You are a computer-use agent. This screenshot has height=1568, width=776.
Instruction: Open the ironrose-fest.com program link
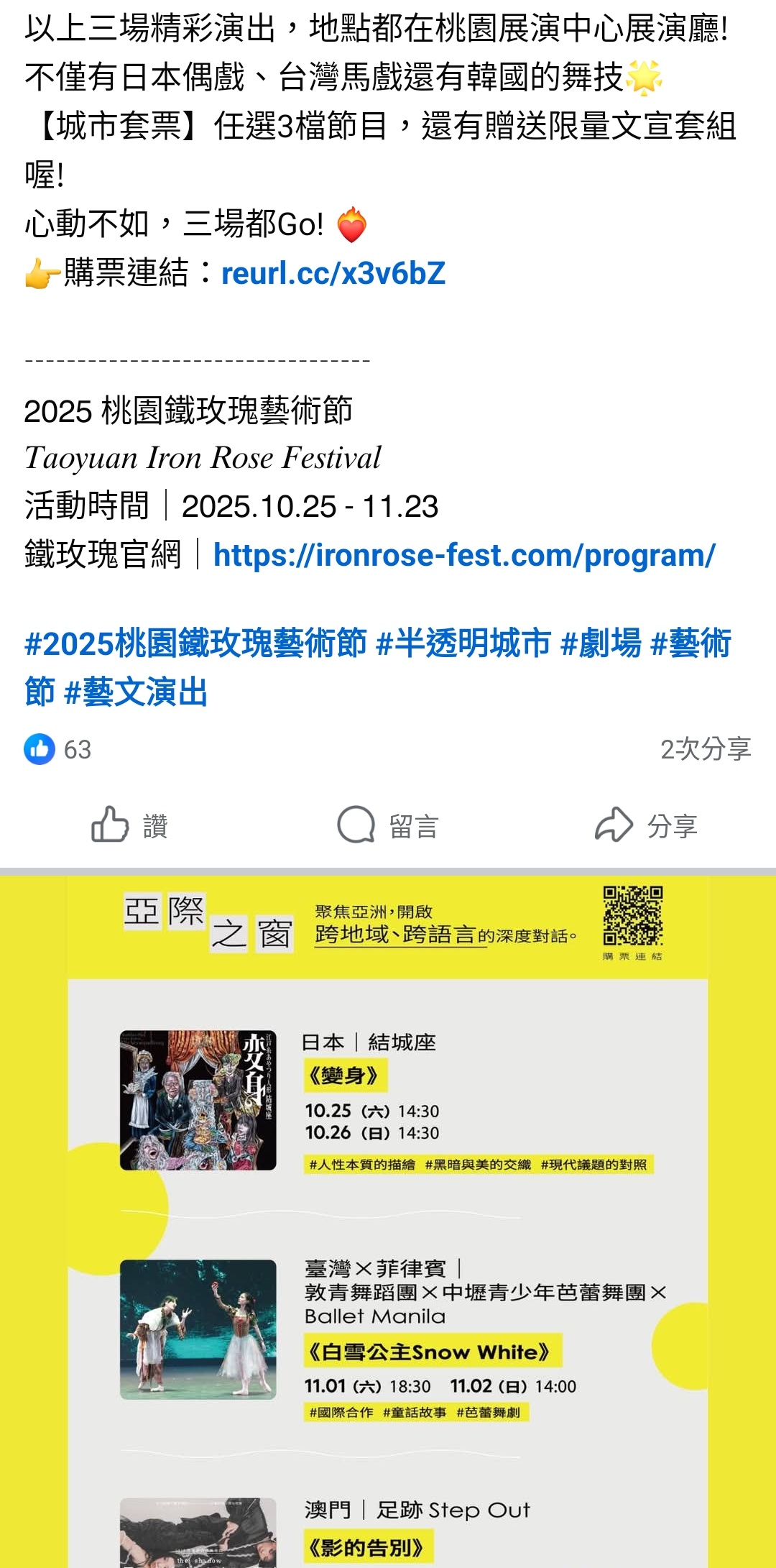coord(464,555)
